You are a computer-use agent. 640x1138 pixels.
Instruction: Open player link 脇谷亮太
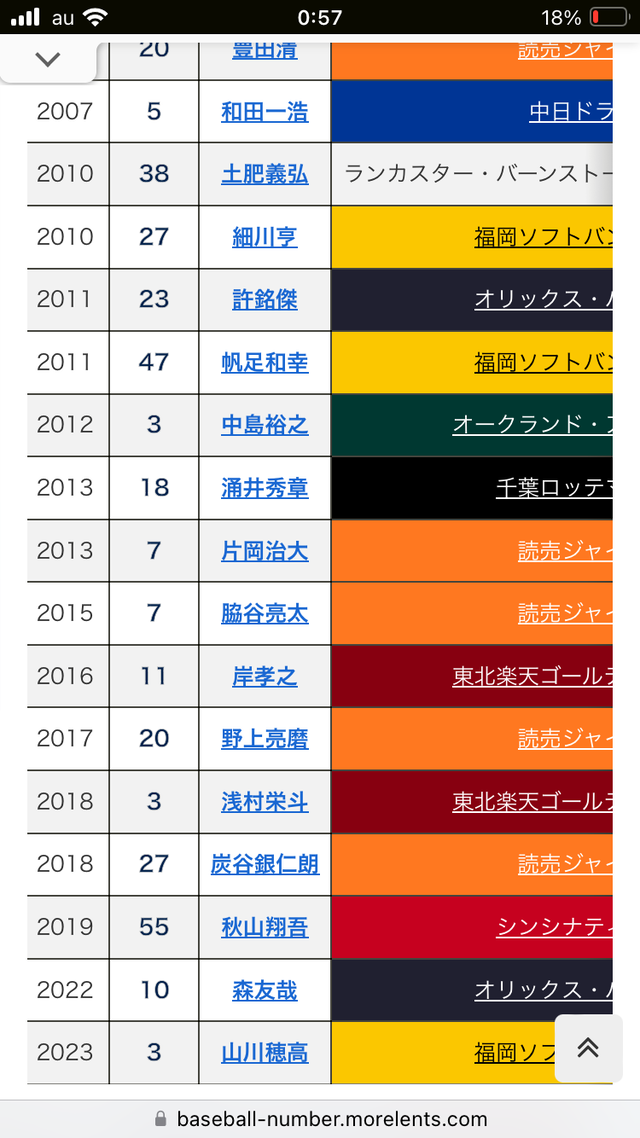pos(265,613)
